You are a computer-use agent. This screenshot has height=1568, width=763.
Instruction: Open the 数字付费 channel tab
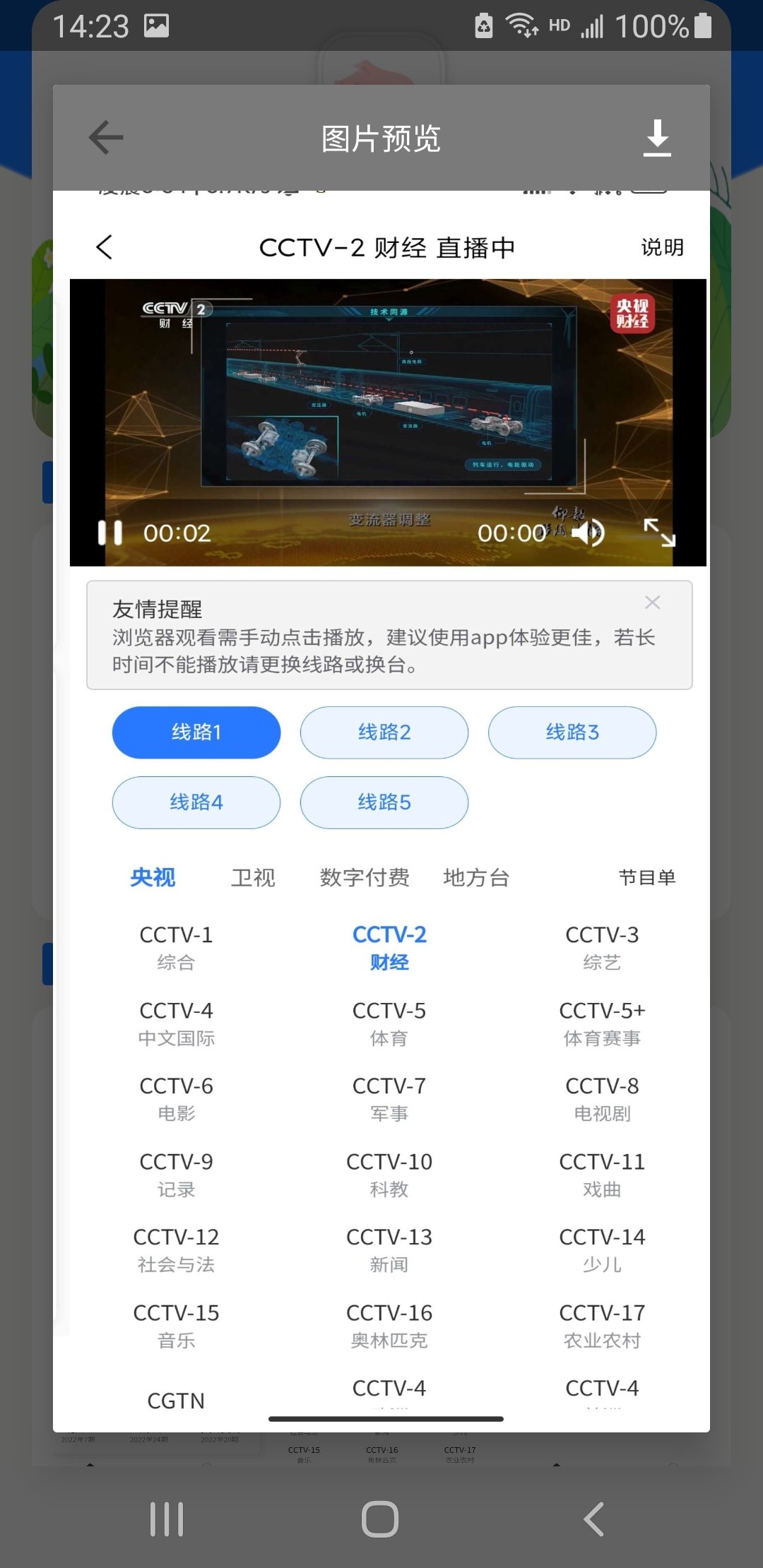(x=365, y=877)
